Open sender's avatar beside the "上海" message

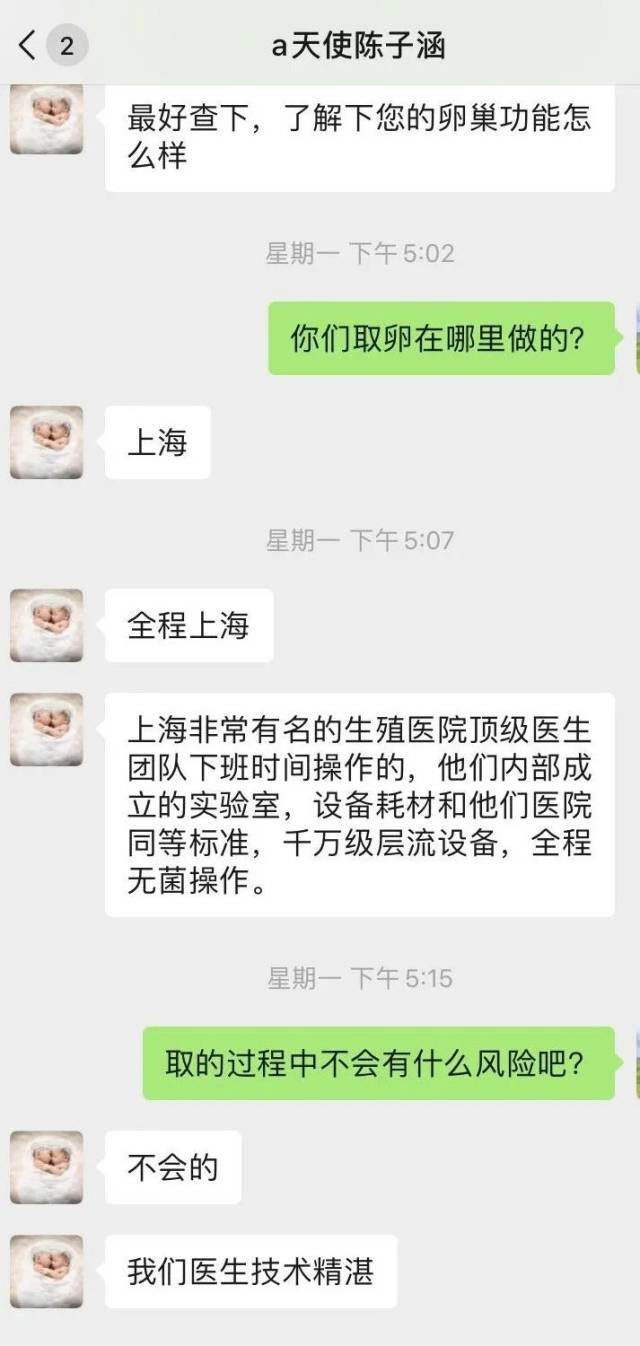tap(47, 442)
